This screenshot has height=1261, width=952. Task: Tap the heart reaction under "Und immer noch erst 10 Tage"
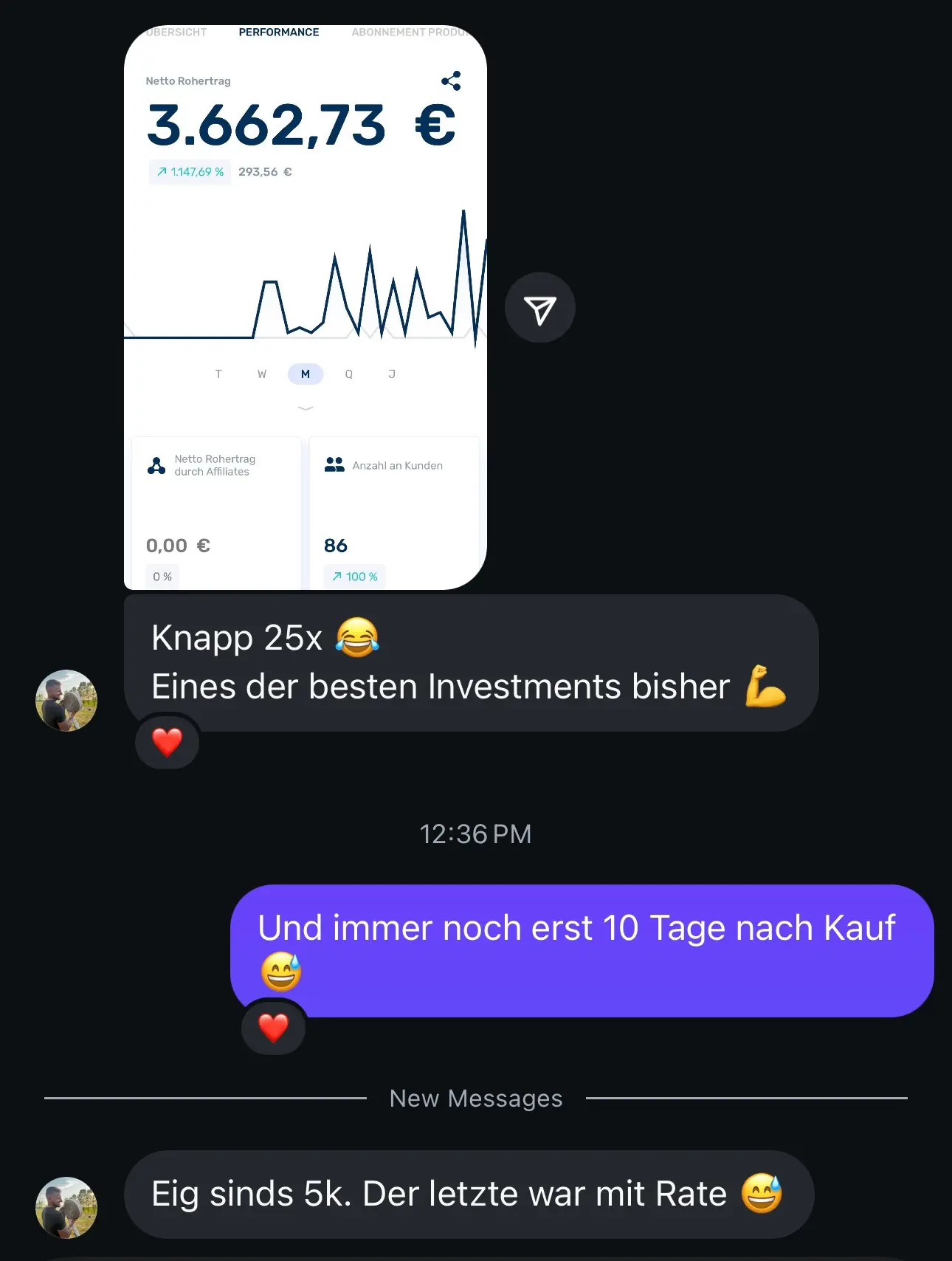tap(274, 1027)
